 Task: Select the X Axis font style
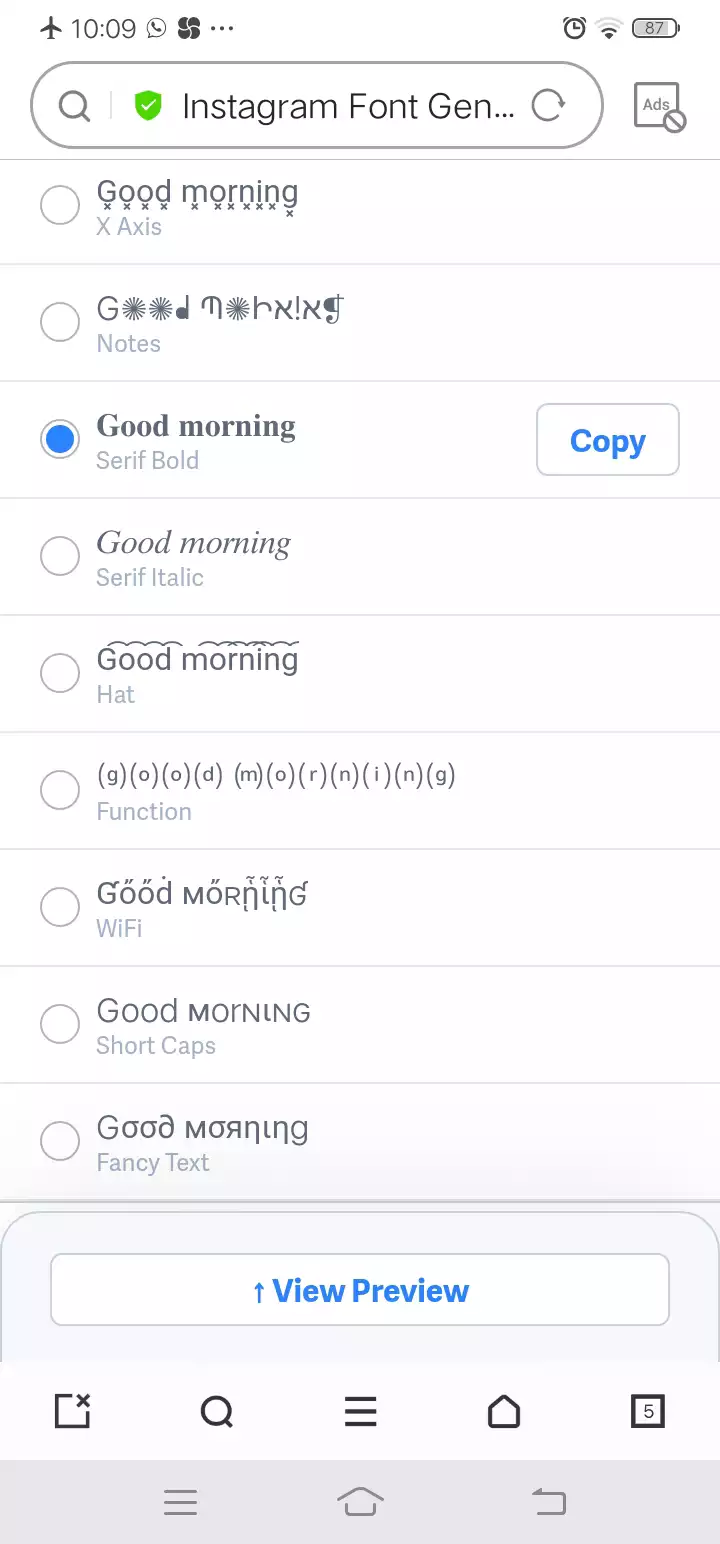click(60, 206)
